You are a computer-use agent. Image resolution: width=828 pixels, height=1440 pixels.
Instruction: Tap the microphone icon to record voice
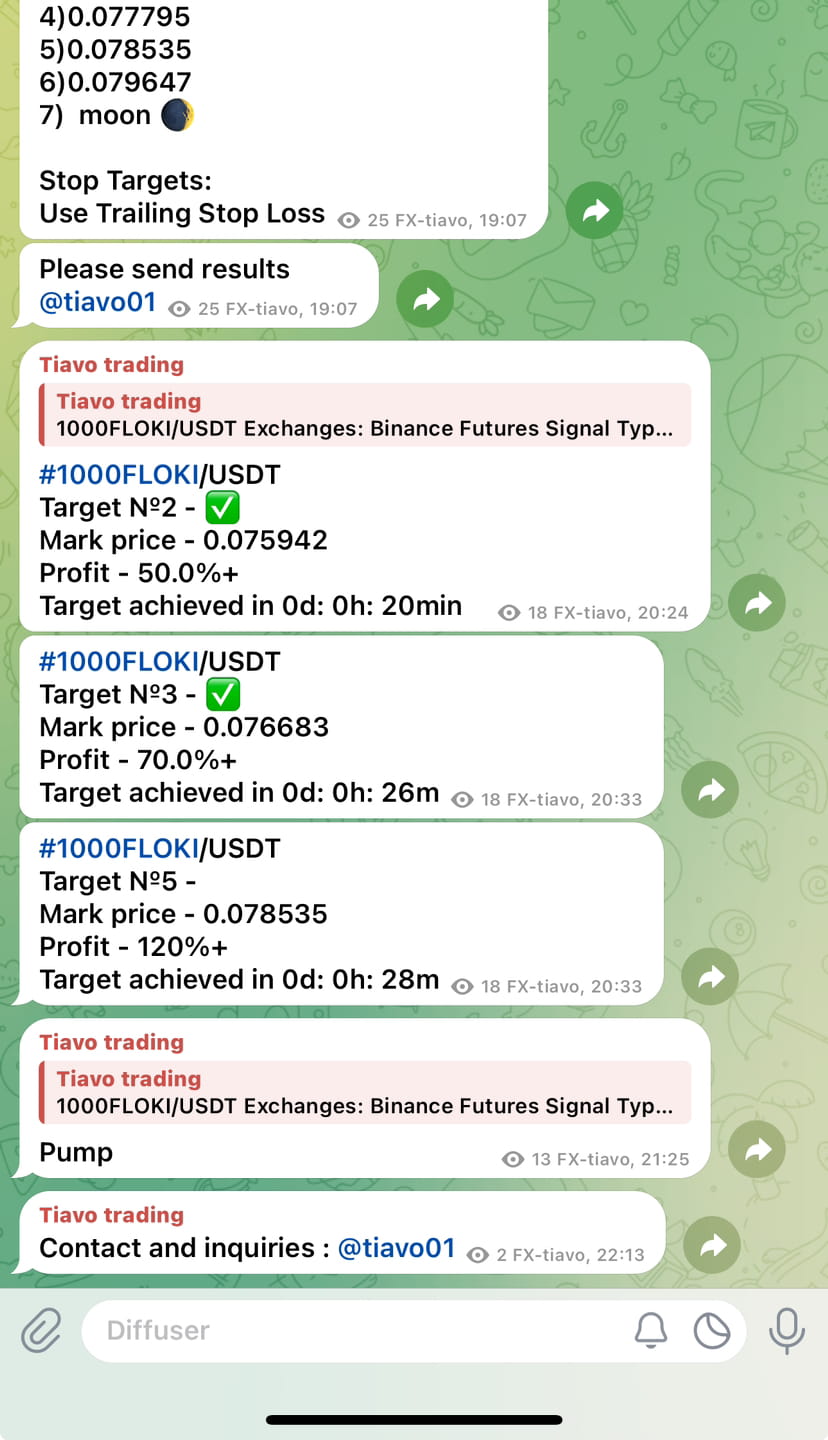[787, 1330]
